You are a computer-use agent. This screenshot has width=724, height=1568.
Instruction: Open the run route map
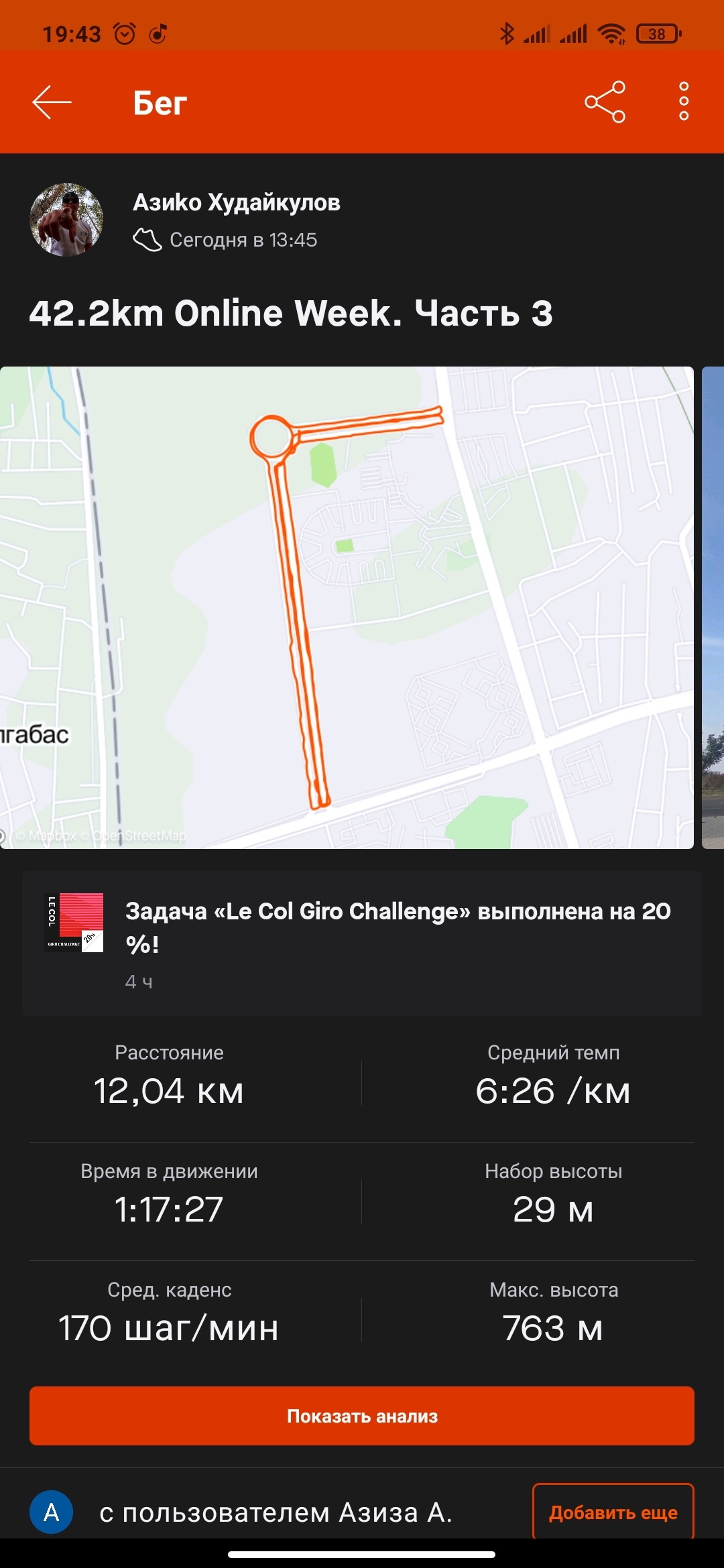click(x=347, y=607)
